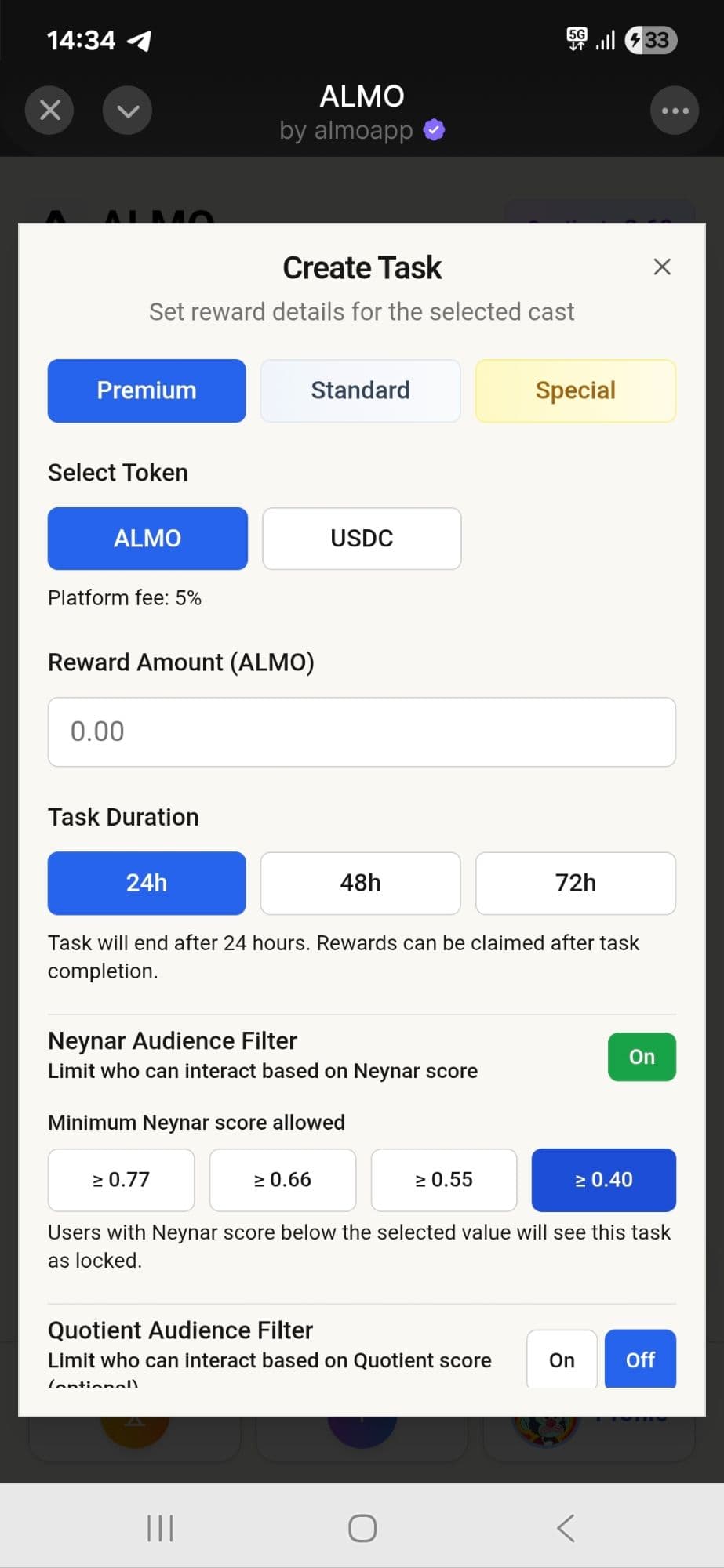This screenshot has width=724, height=1568.
Task: Select the ≥ 0.55 Neynar score option
Action: 443,1180
